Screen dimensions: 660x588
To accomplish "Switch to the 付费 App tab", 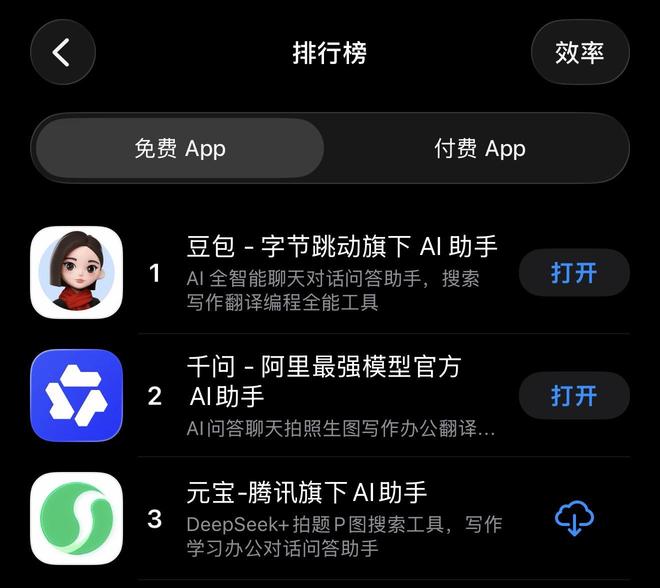I will pyautogui.click(x=479, y=149).
